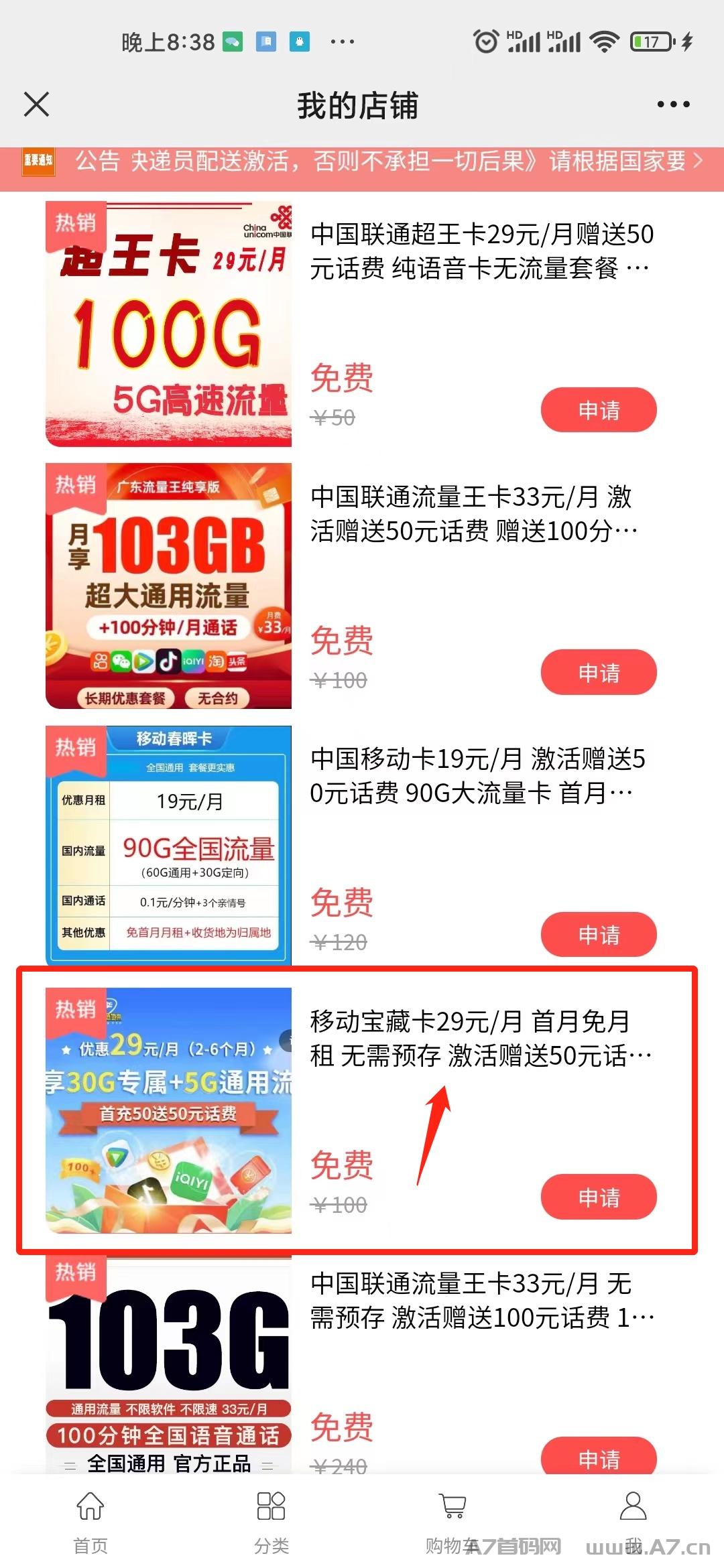Open the 移动宝藏卡 product title
The width and height of the screenshot is (724, 1568).
click(480, 1039)
